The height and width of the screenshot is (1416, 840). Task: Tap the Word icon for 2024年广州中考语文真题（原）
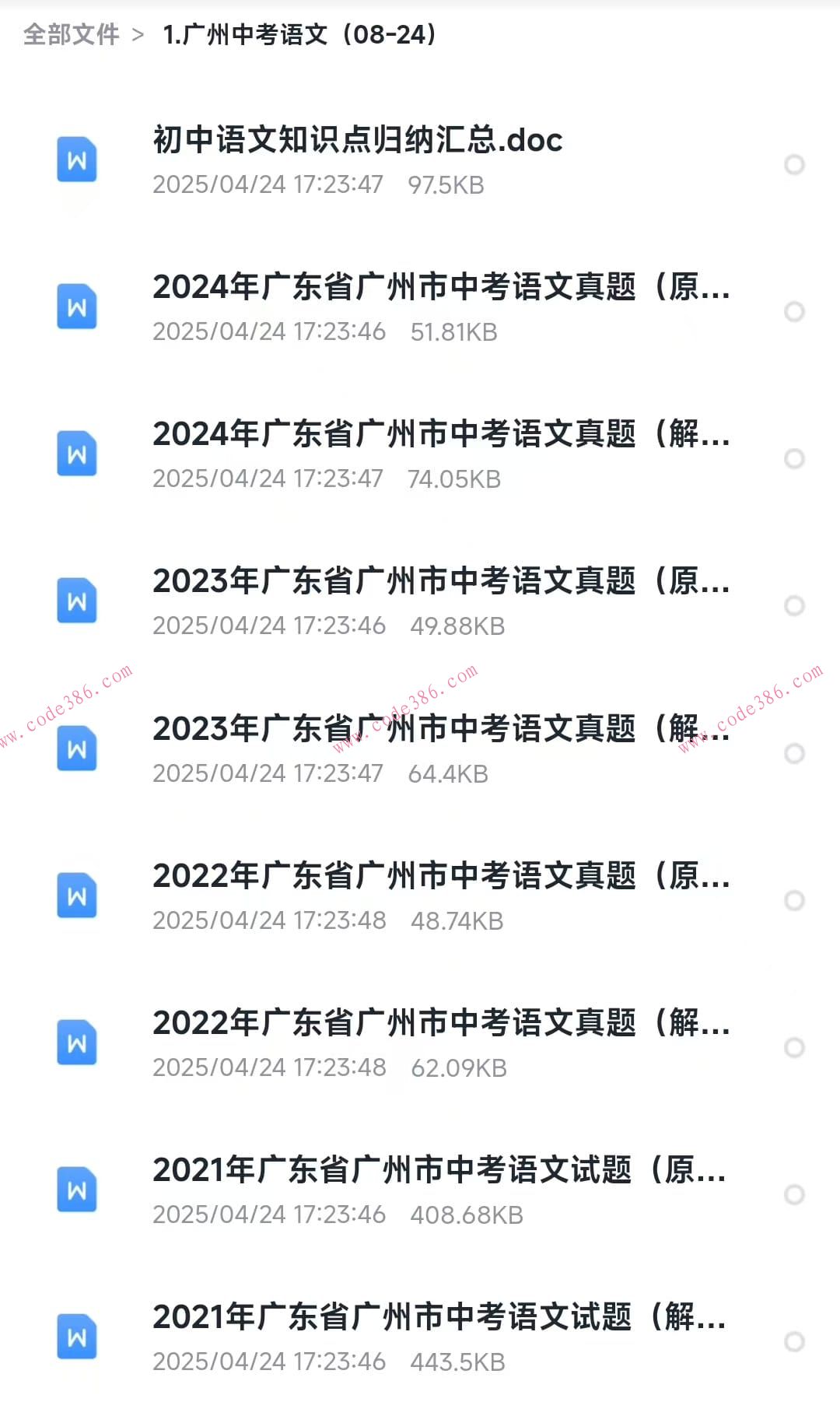pos(76,307)
